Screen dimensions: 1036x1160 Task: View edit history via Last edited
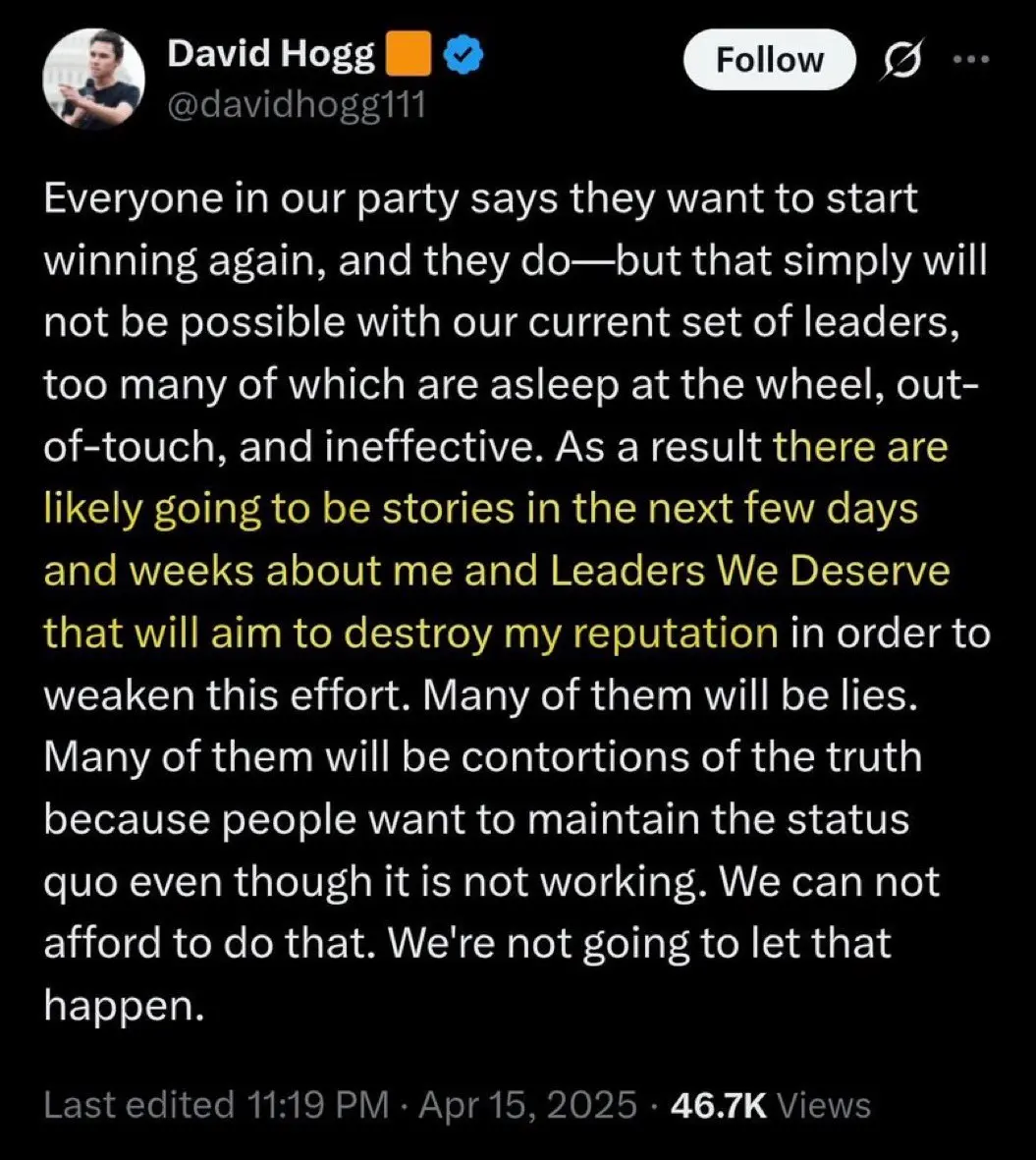(x=136, y=1105)
